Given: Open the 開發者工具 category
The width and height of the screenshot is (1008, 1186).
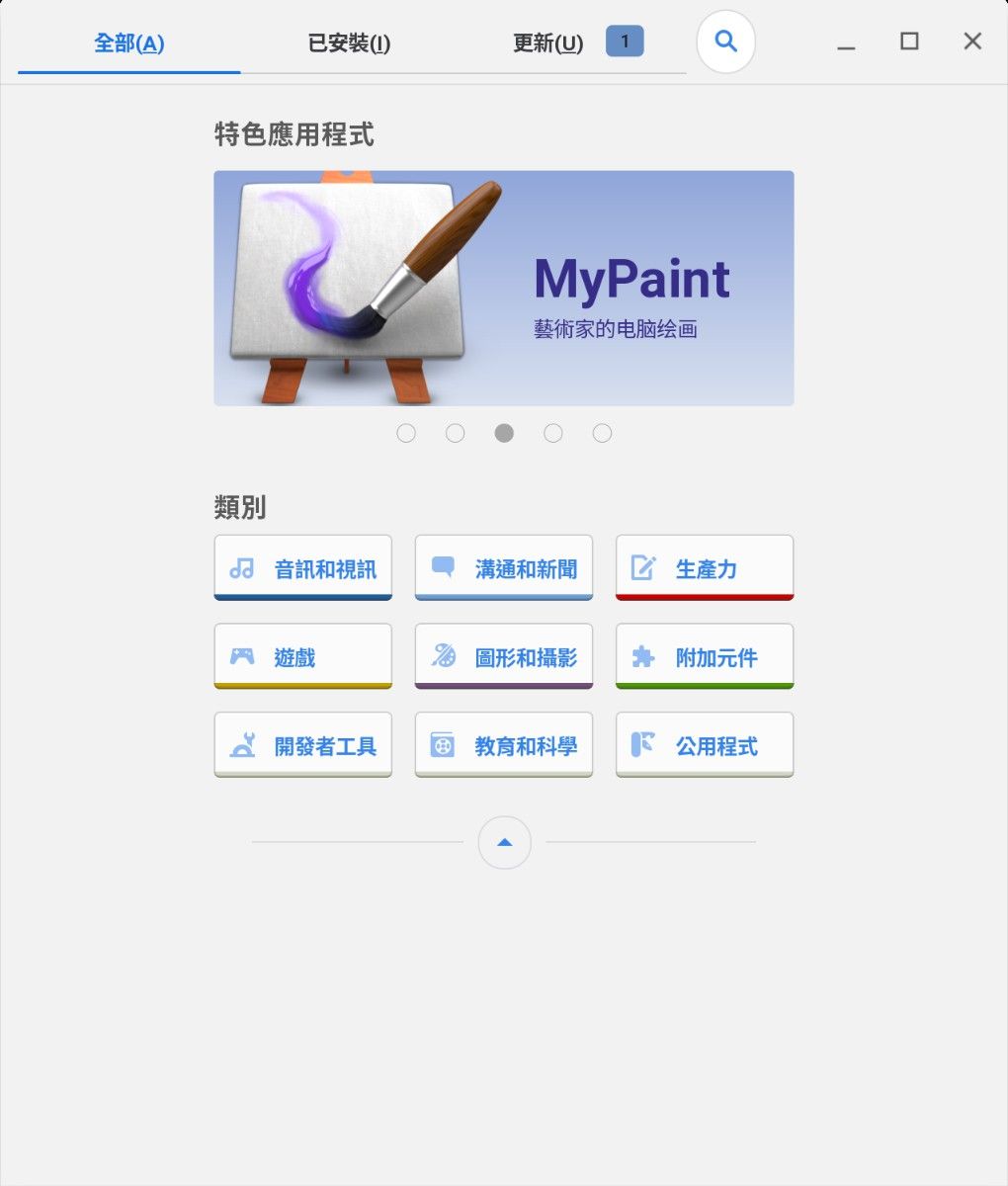Looking at the screenshot, I should (302, 745).
